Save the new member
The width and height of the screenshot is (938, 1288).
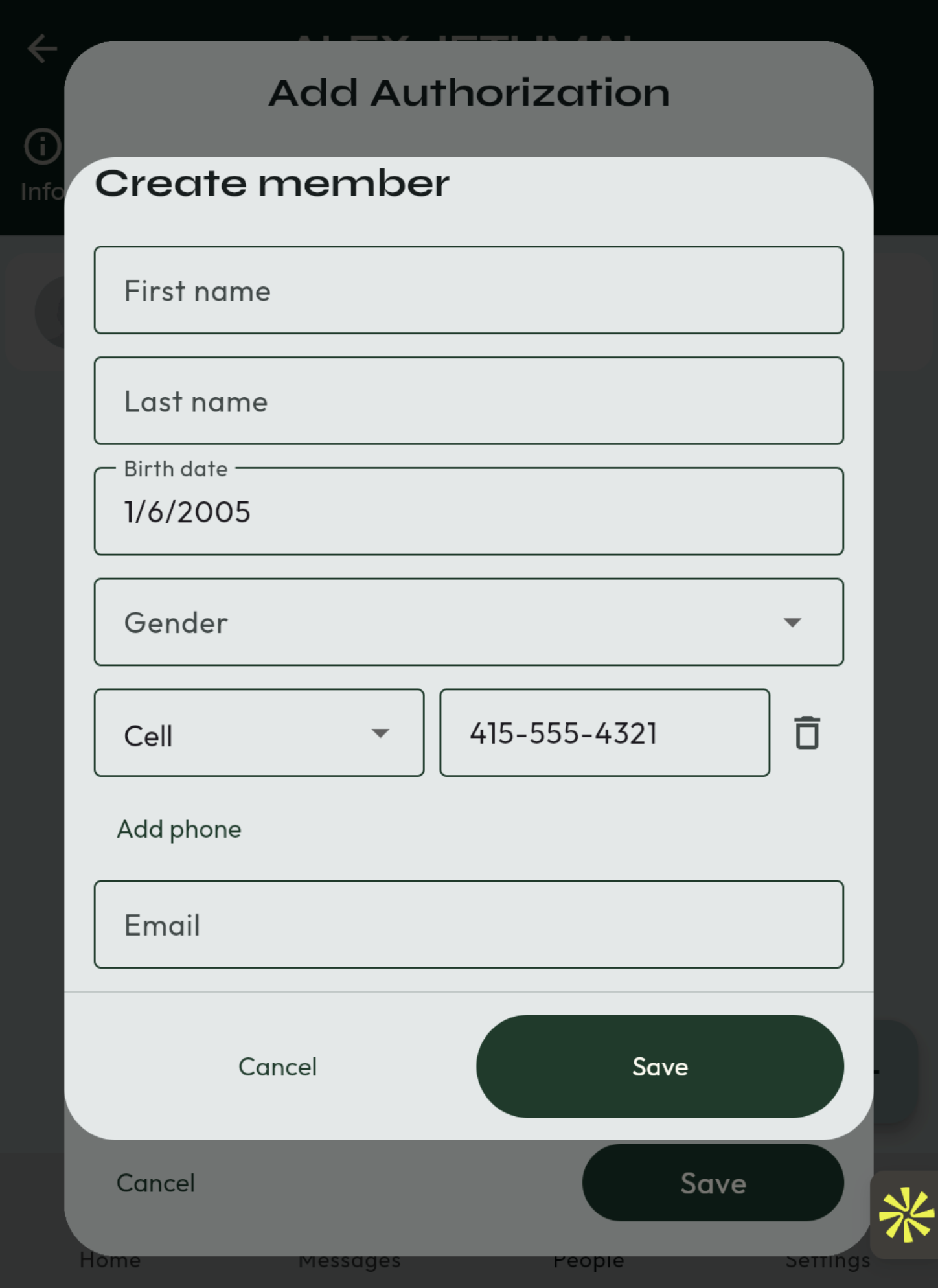tap(659, 1067)
